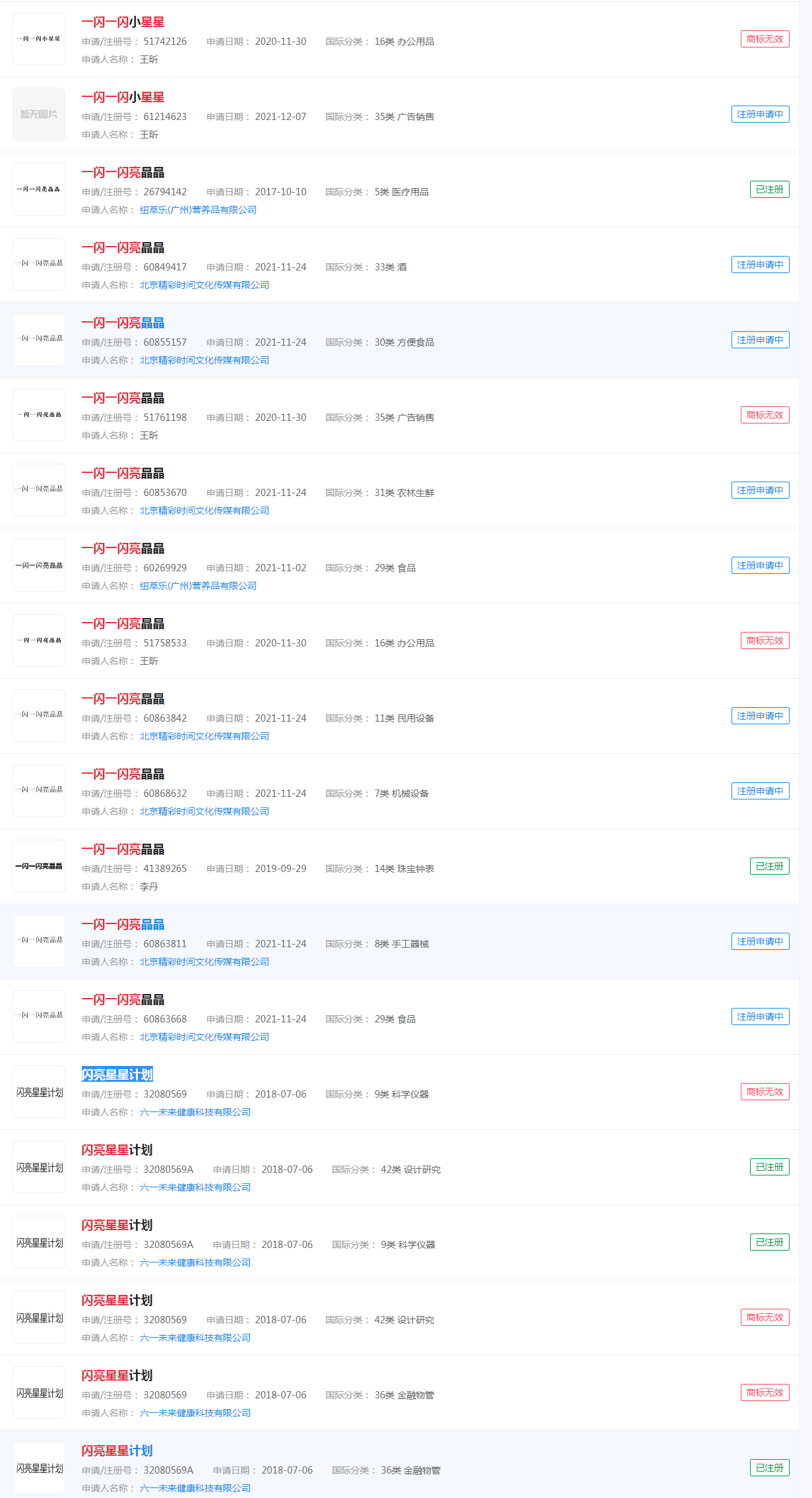Click 注册申请中 badge on 11类 民用设备 entry

760,715
